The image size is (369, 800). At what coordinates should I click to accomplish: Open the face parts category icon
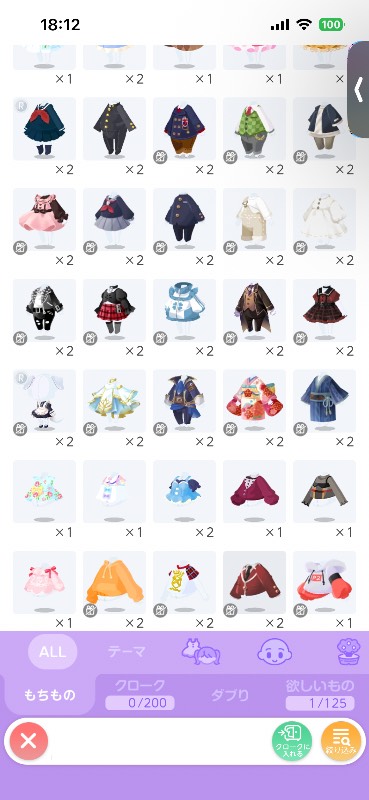click(x=275, y=652)
